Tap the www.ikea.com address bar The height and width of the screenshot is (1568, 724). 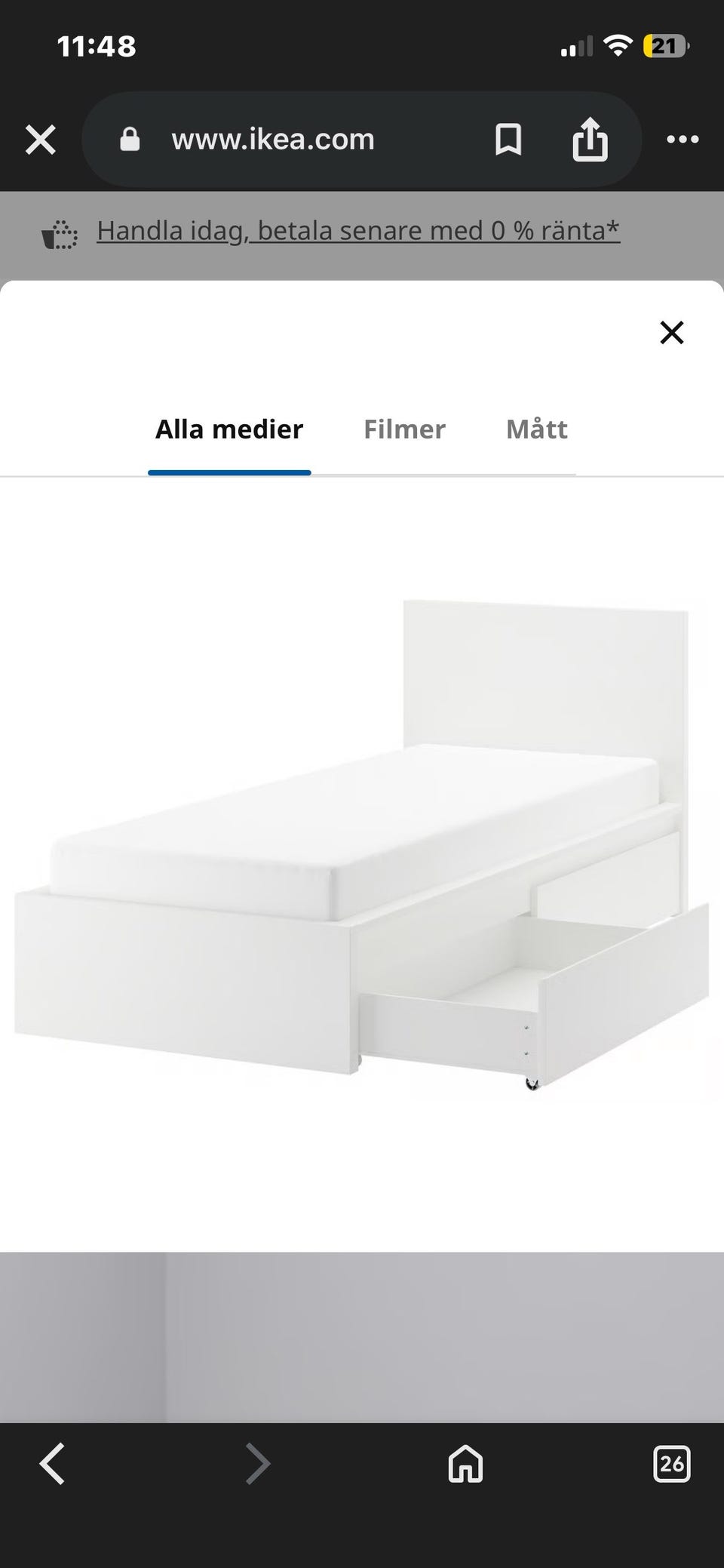[x=273, y=139]
